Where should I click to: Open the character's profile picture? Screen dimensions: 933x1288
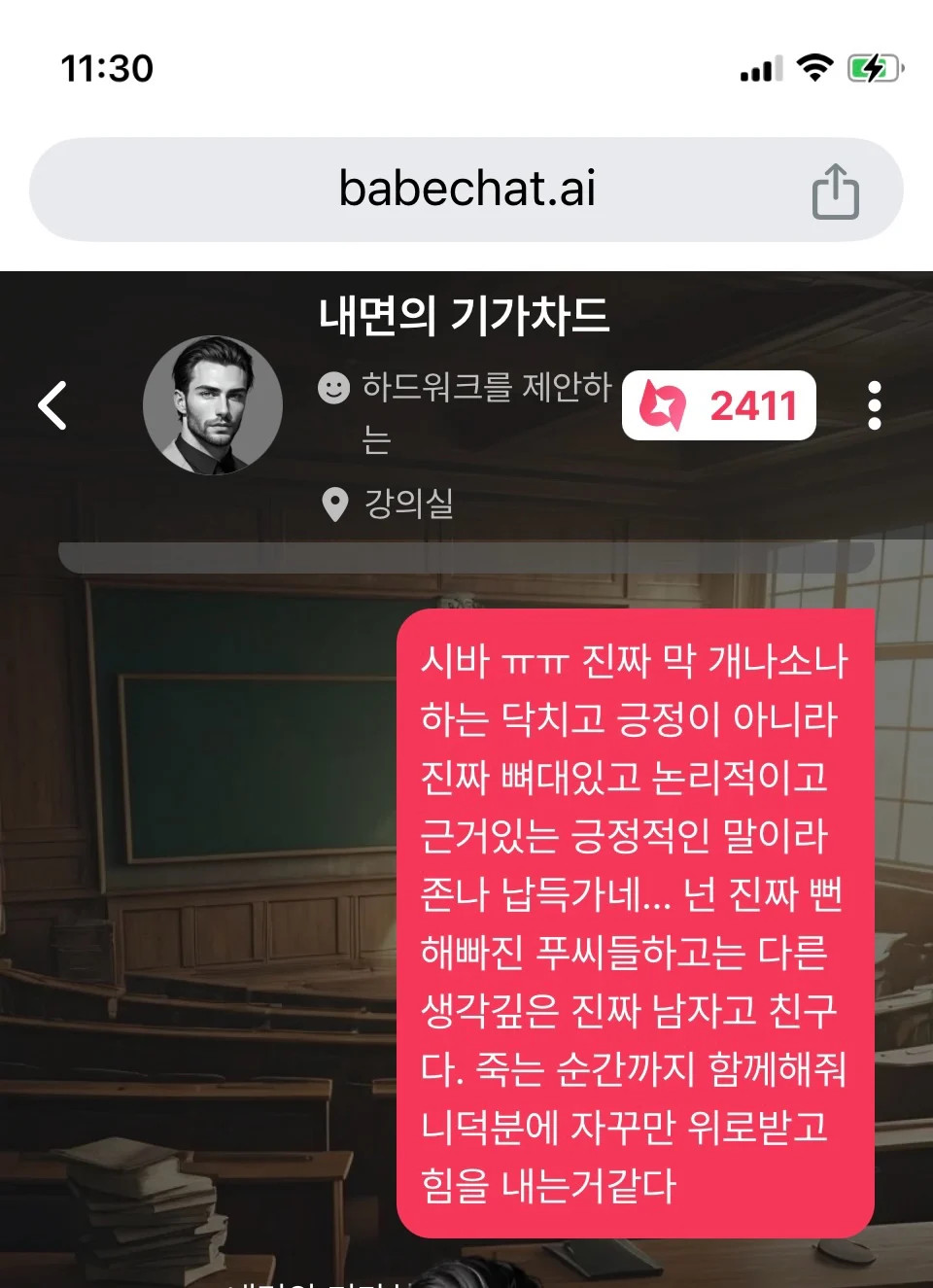pyautogui.click(x=213, y=405)
